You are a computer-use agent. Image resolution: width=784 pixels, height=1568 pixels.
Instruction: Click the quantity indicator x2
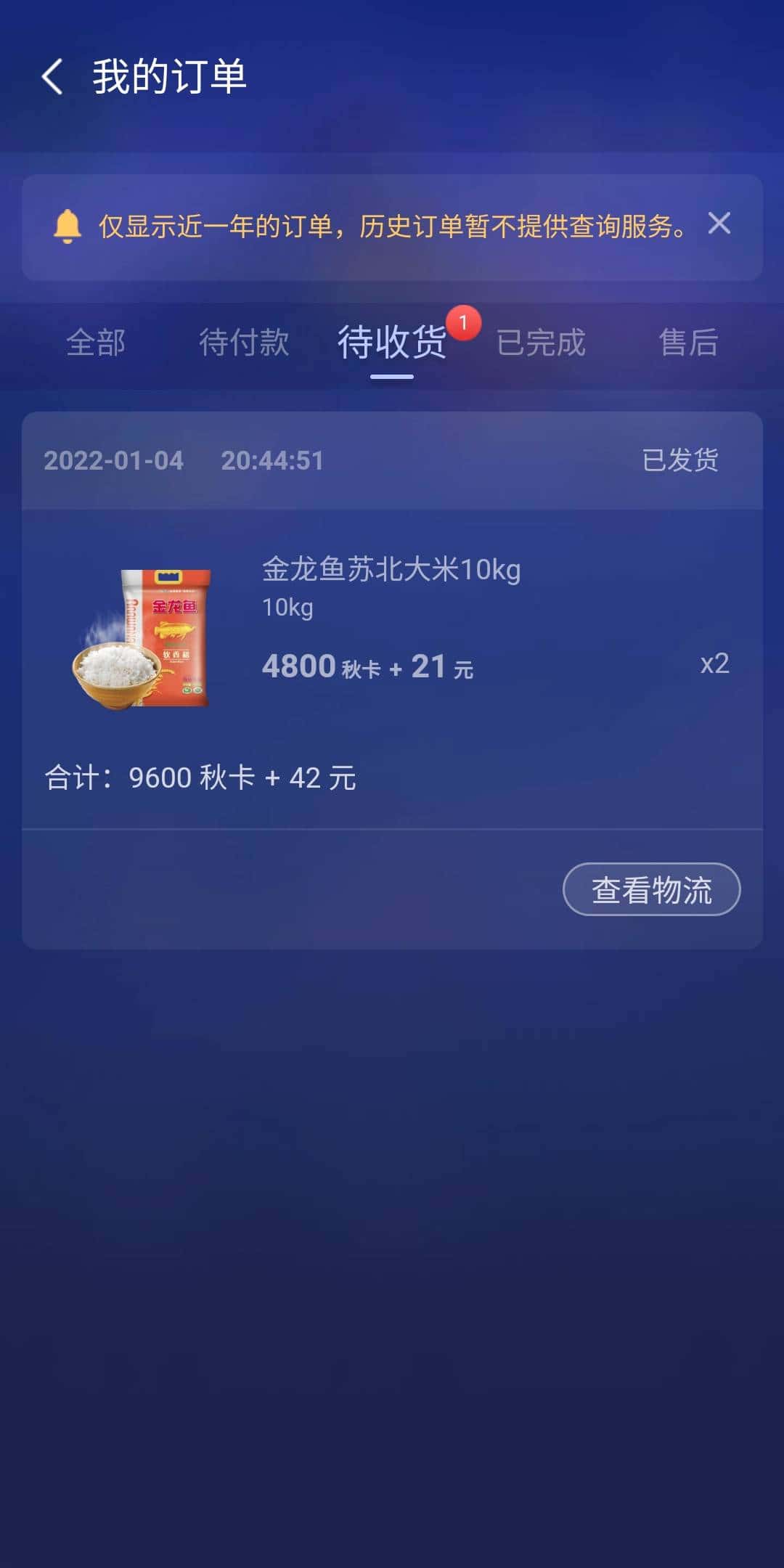(x=716, y=664)
